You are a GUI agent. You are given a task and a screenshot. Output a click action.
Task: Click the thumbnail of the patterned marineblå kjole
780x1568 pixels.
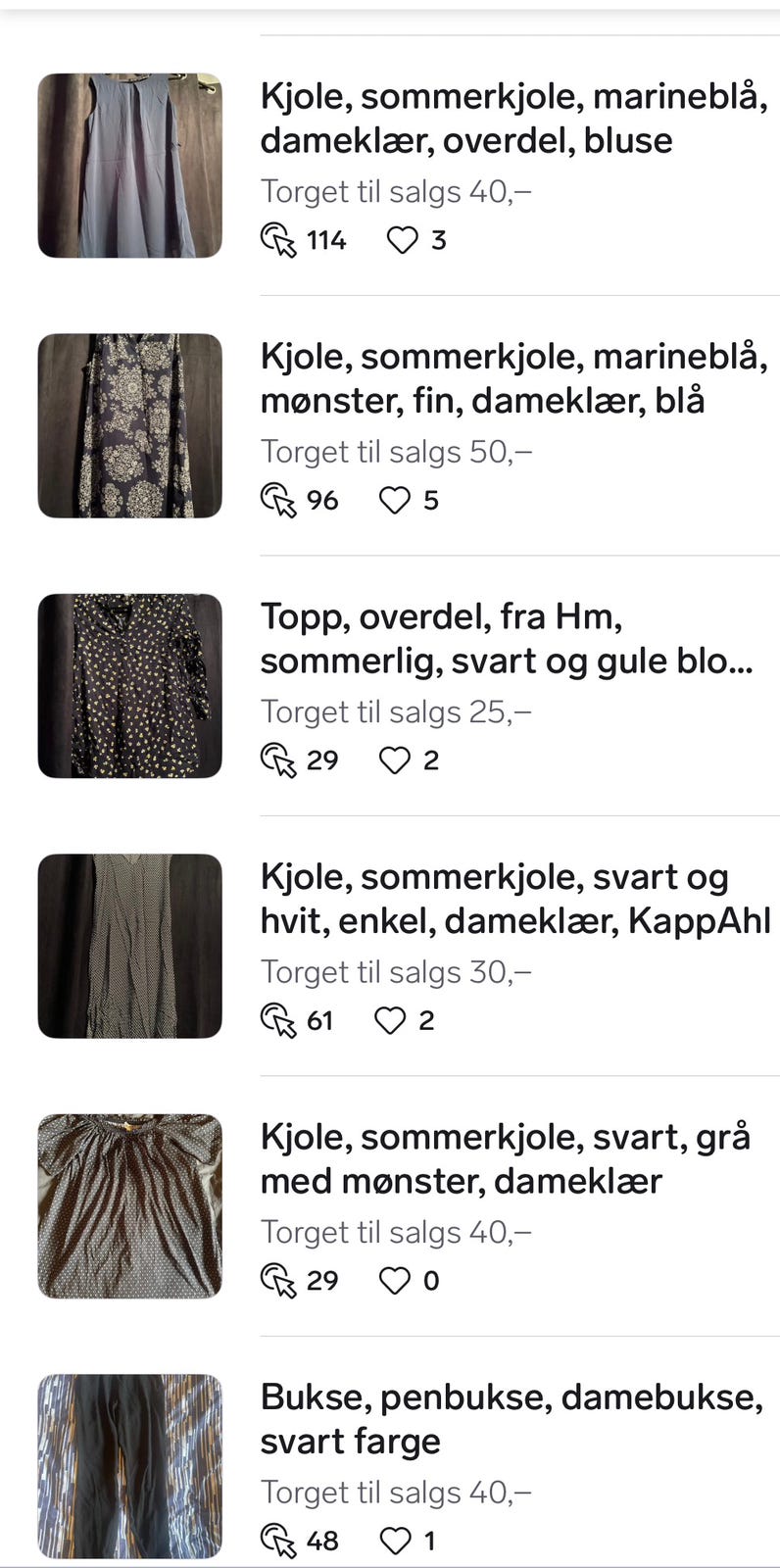click(129, 425)
